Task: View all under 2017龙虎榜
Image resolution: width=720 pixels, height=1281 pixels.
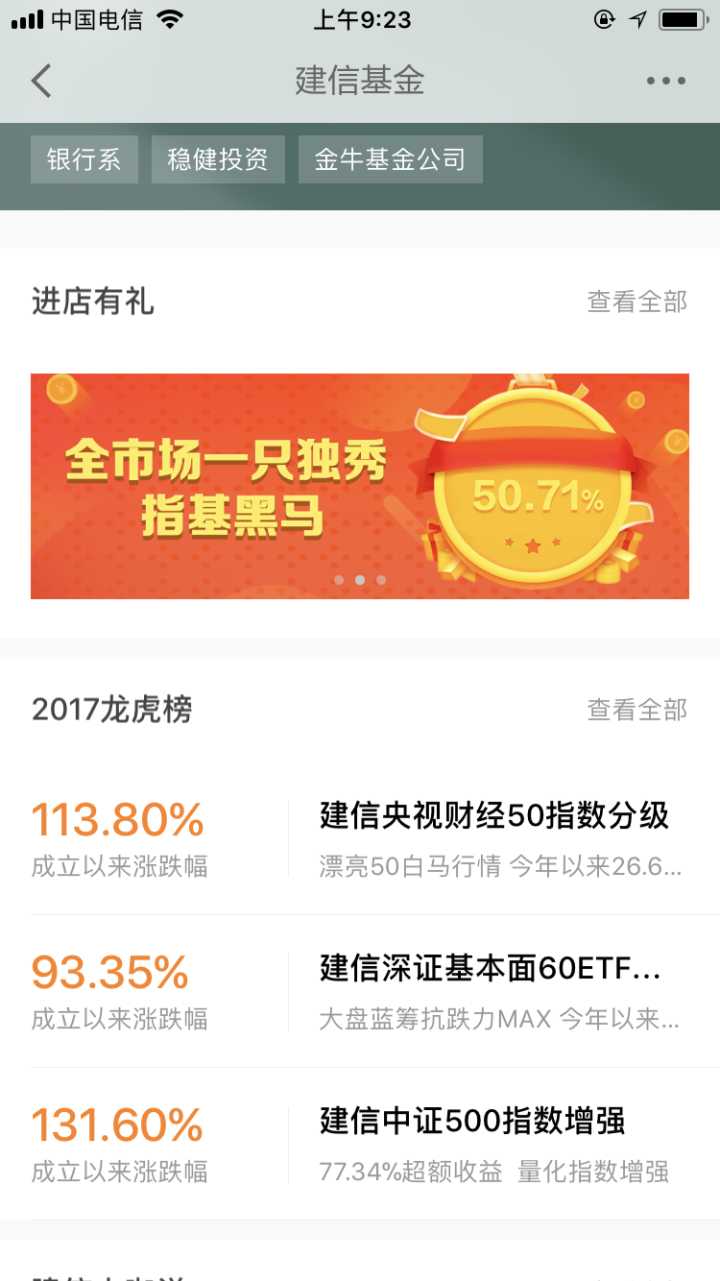Action: click(x=637, y=710)
